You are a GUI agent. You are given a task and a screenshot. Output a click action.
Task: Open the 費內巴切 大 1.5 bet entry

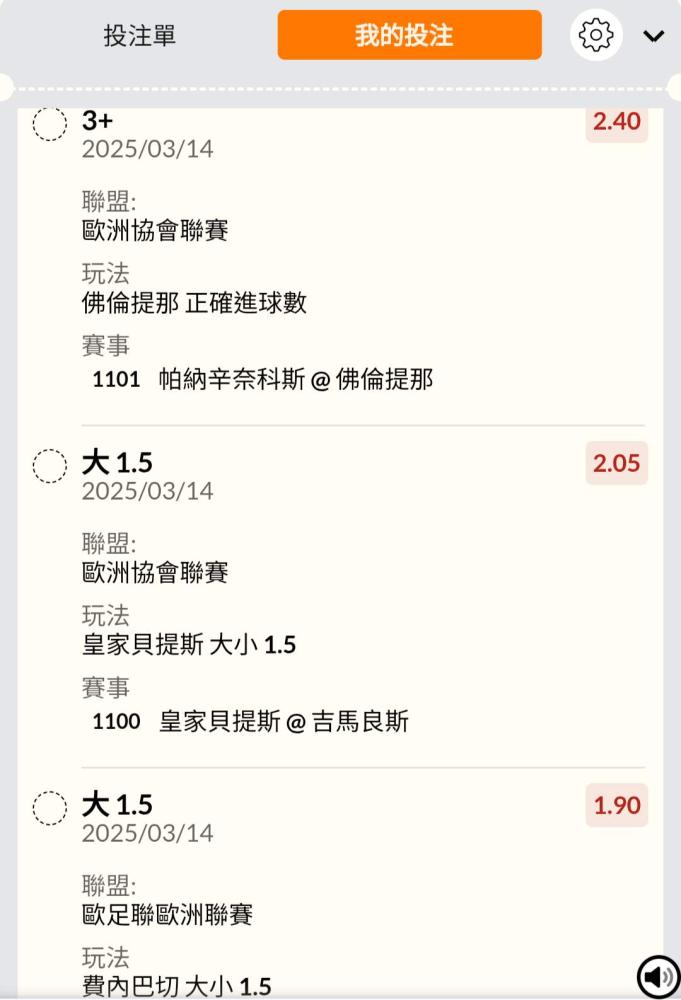pyautogui.click(x=117, y=806)
